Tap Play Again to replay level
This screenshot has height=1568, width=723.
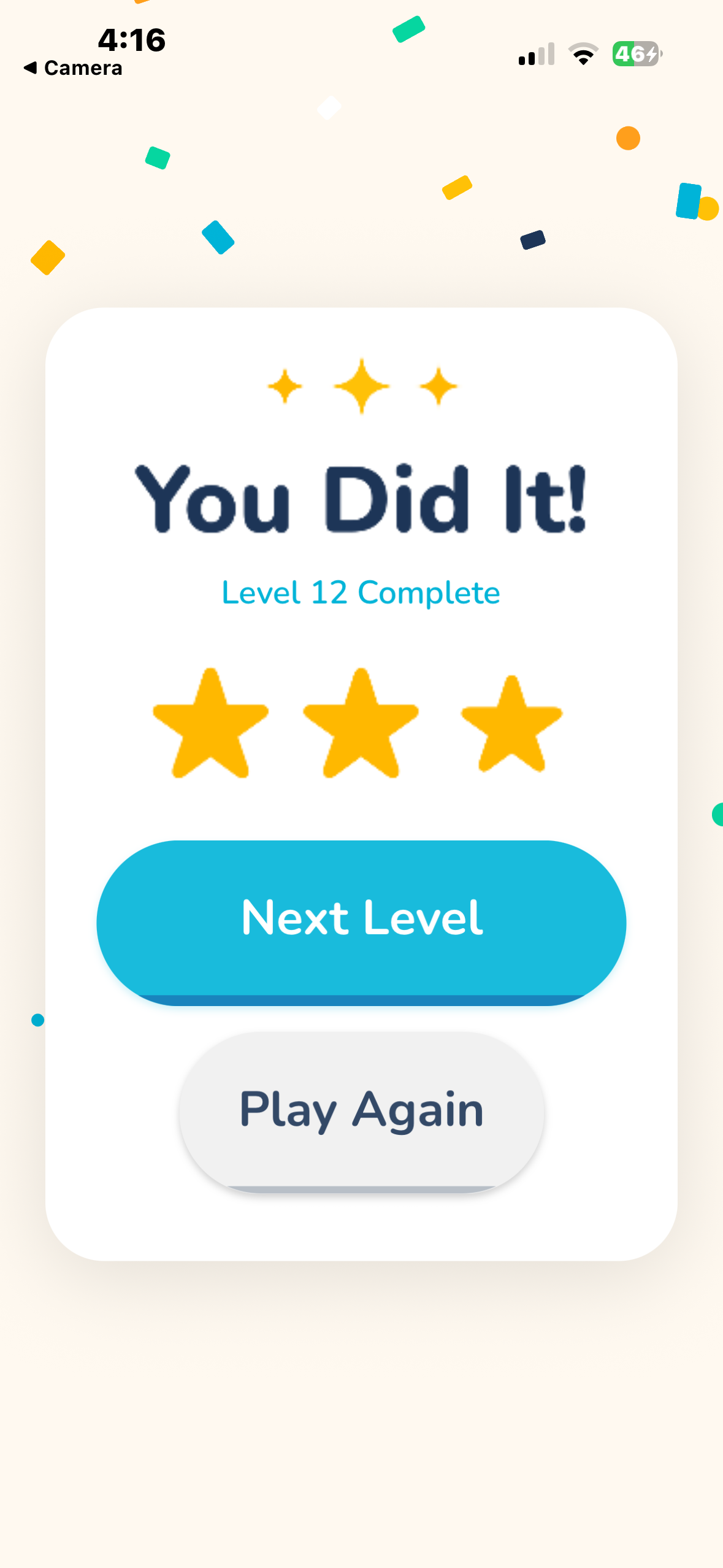coord(361,1111)
